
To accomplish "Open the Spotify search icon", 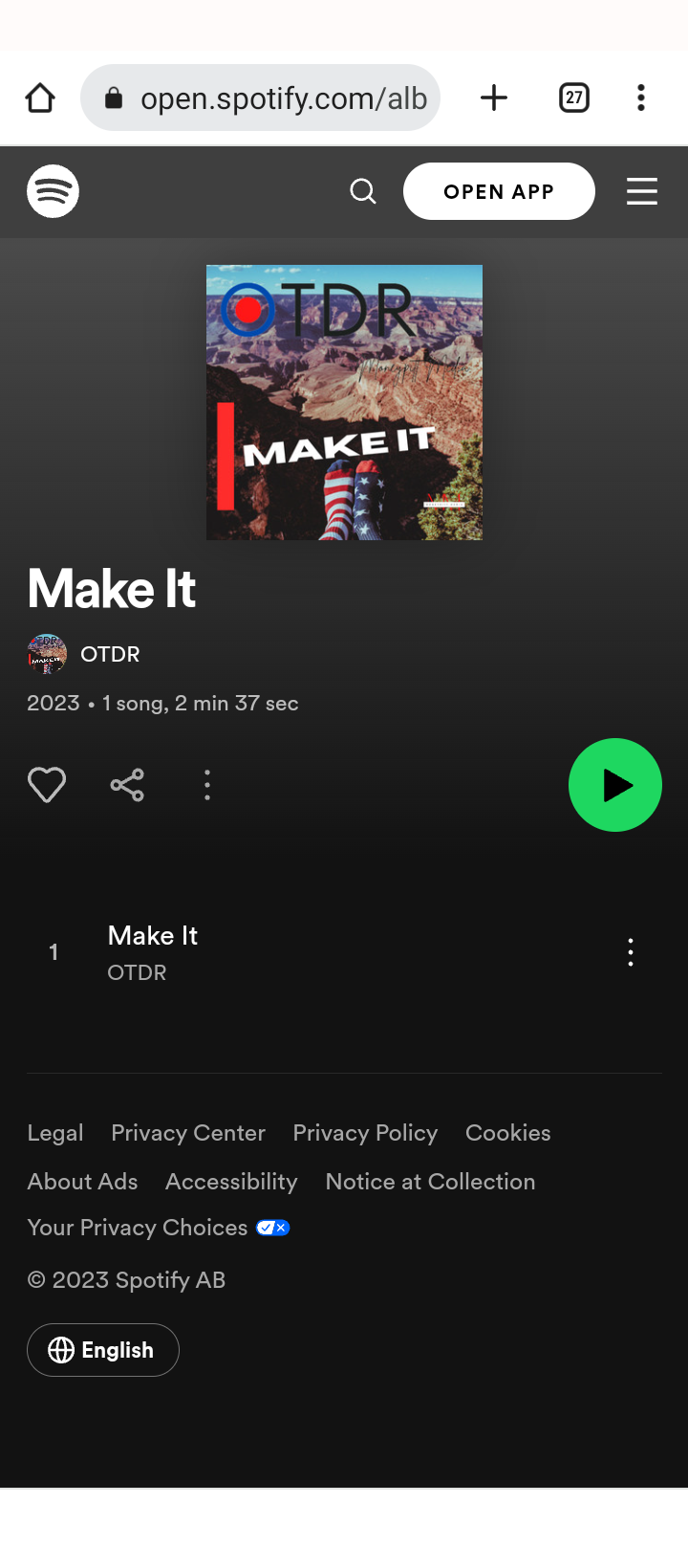I will point(363,191).
